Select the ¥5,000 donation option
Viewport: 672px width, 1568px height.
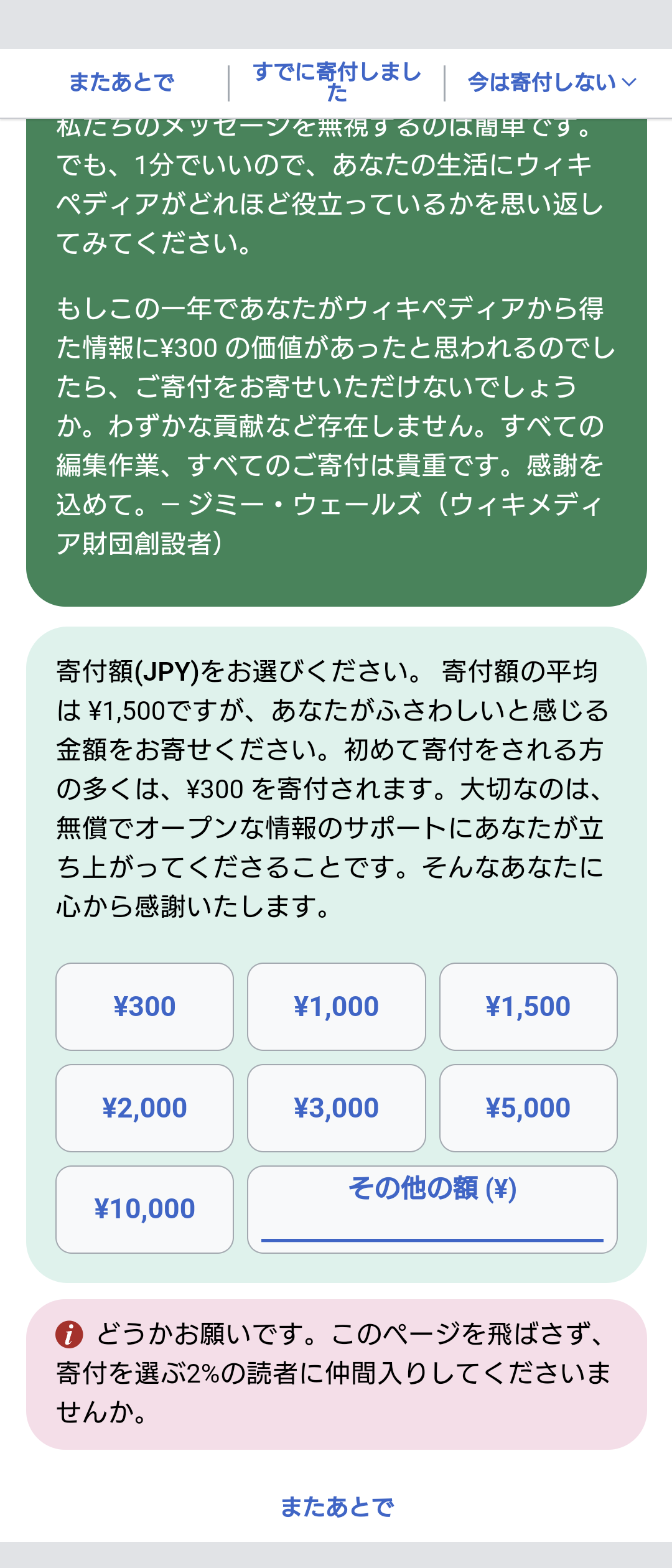(528, 1108)
